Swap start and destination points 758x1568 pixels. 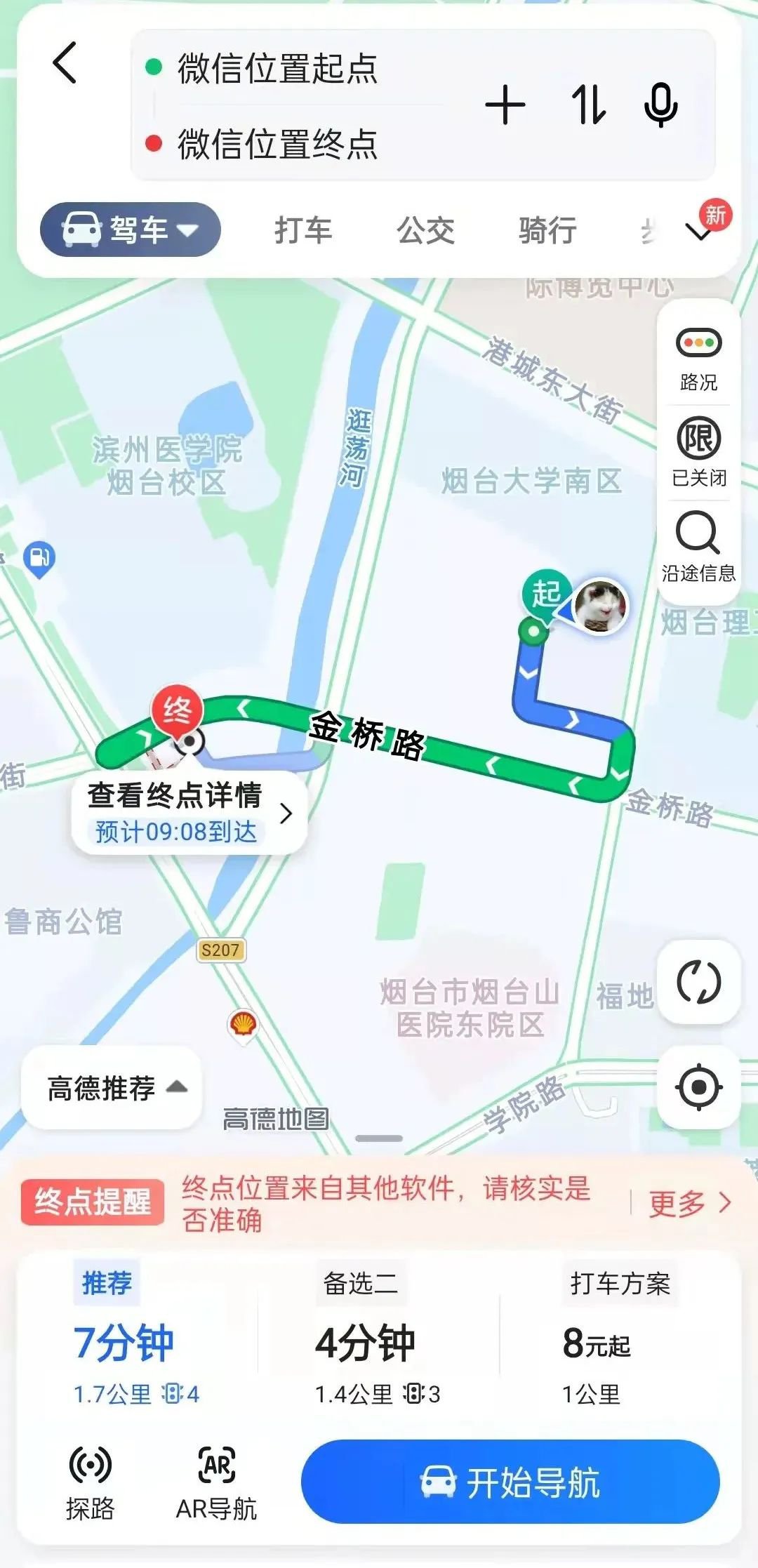point(587,105)
